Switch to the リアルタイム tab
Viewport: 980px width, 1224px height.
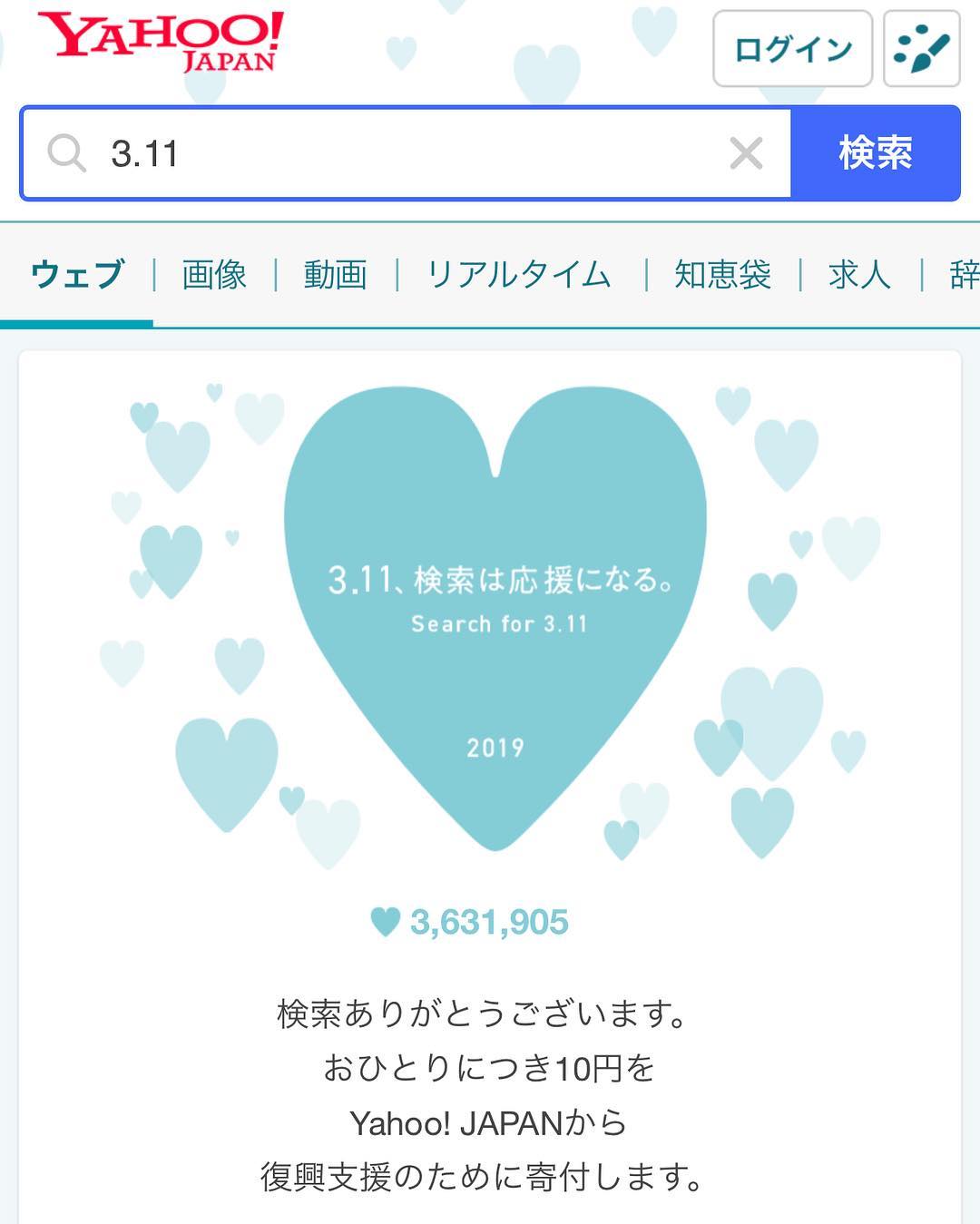coord(519,274)
